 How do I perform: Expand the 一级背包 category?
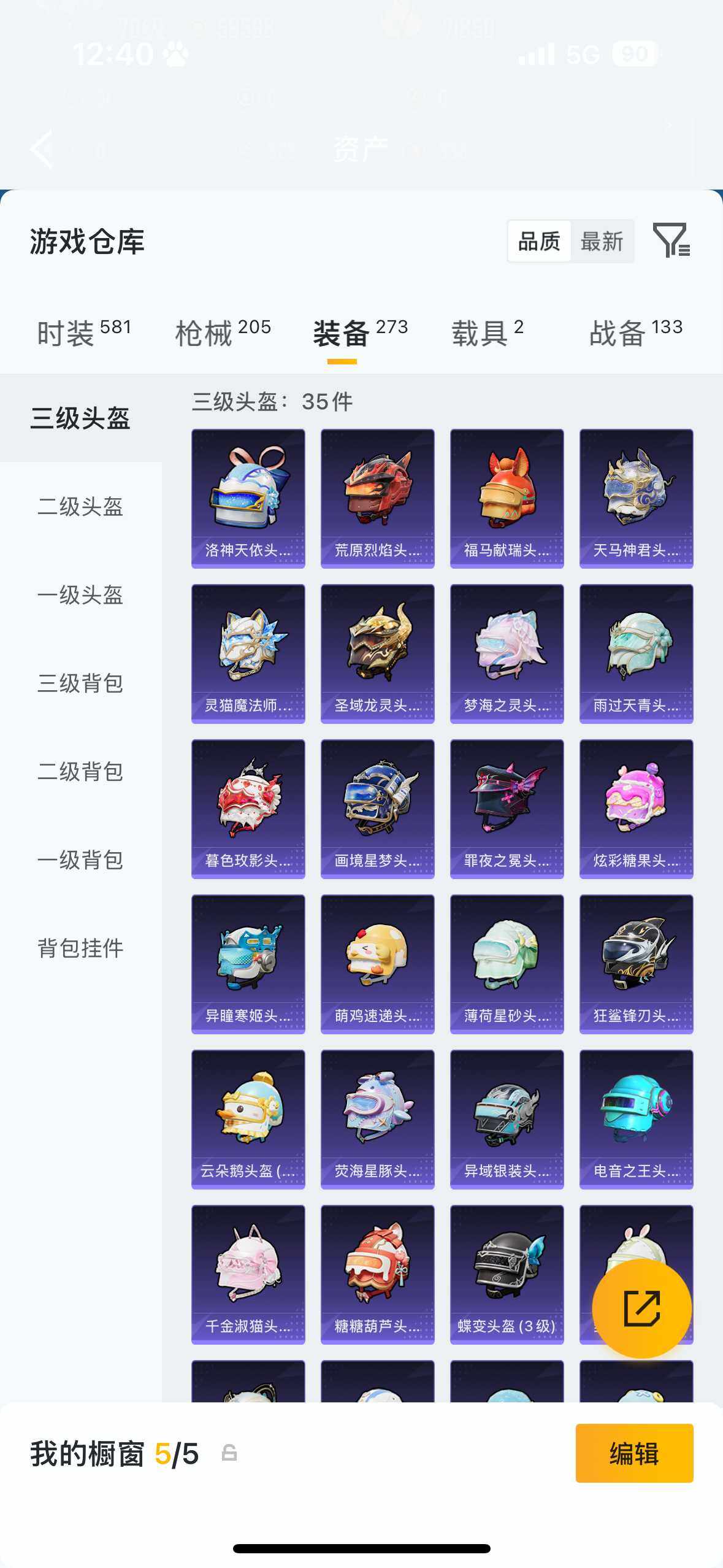[x=80, y=861]
